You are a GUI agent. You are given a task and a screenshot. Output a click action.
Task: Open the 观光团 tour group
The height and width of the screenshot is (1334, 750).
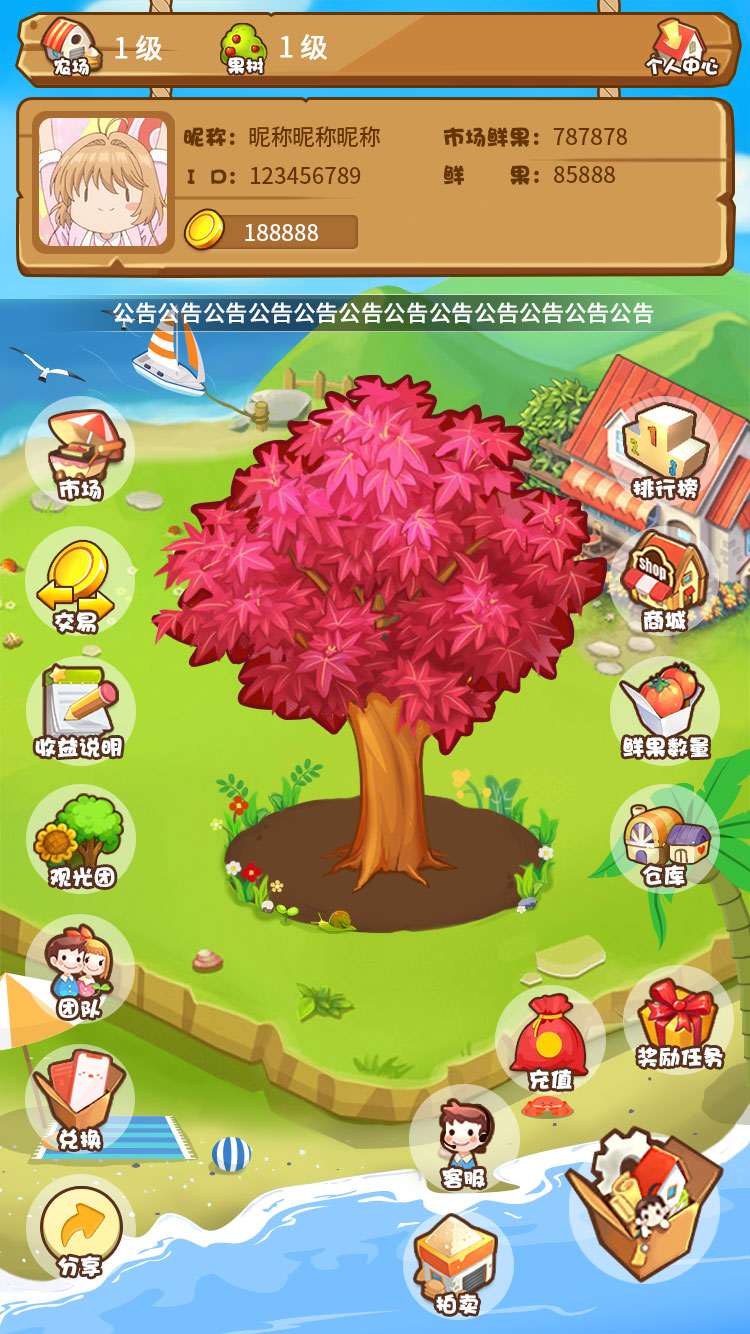(x=80, y=840)
